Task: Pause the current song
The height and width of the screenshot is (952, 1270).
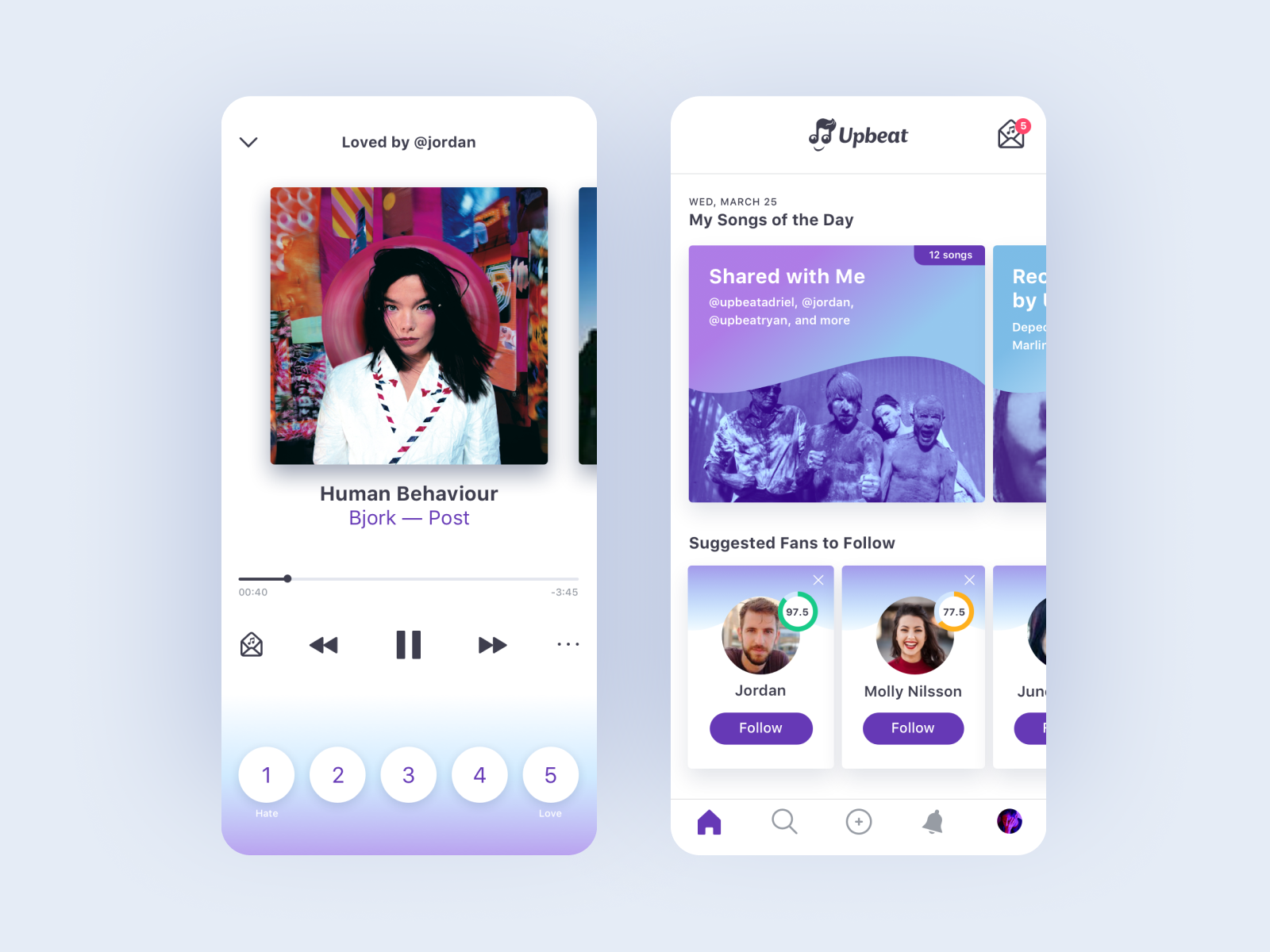Action: click(x=409, y=645)
